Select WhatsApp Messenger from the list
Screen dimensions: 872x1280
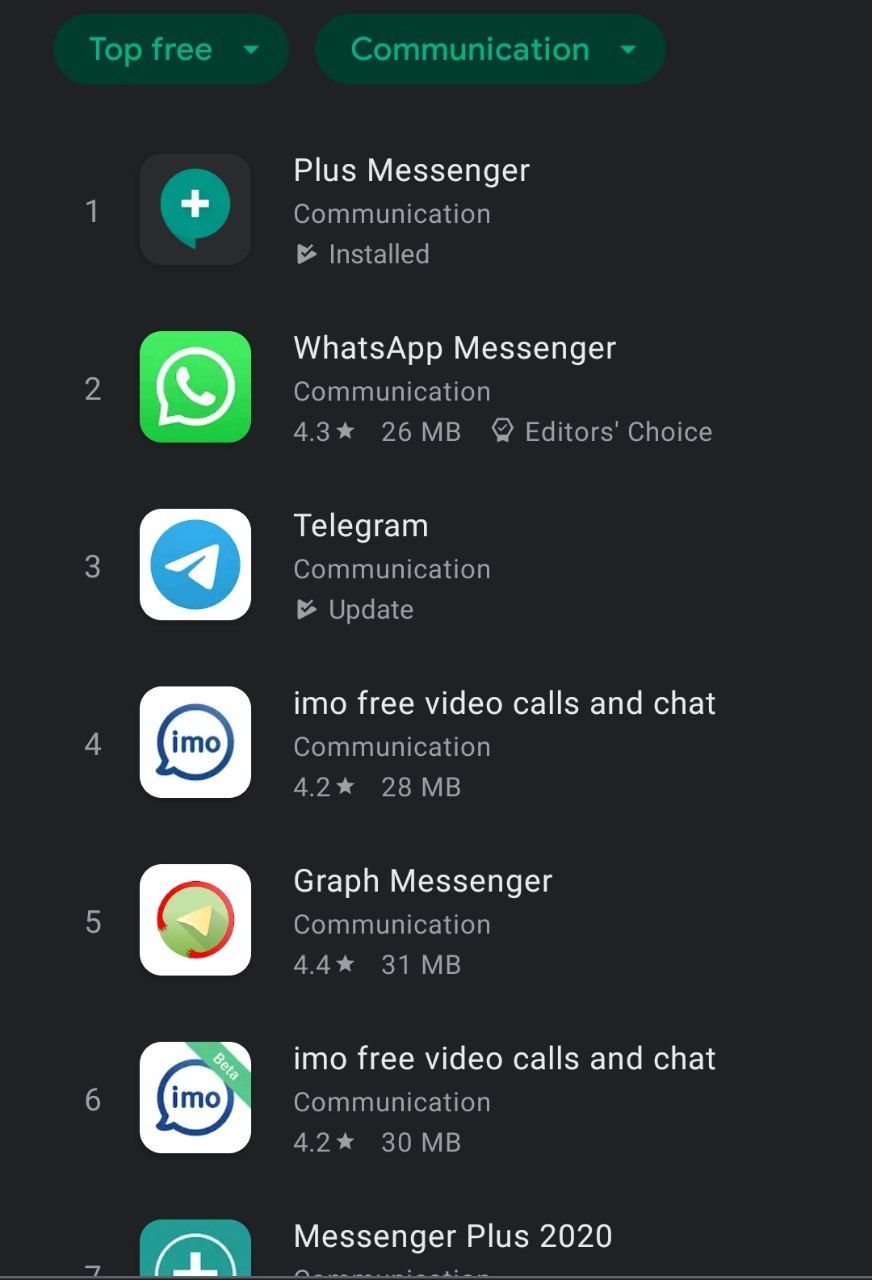pos(454,349)
